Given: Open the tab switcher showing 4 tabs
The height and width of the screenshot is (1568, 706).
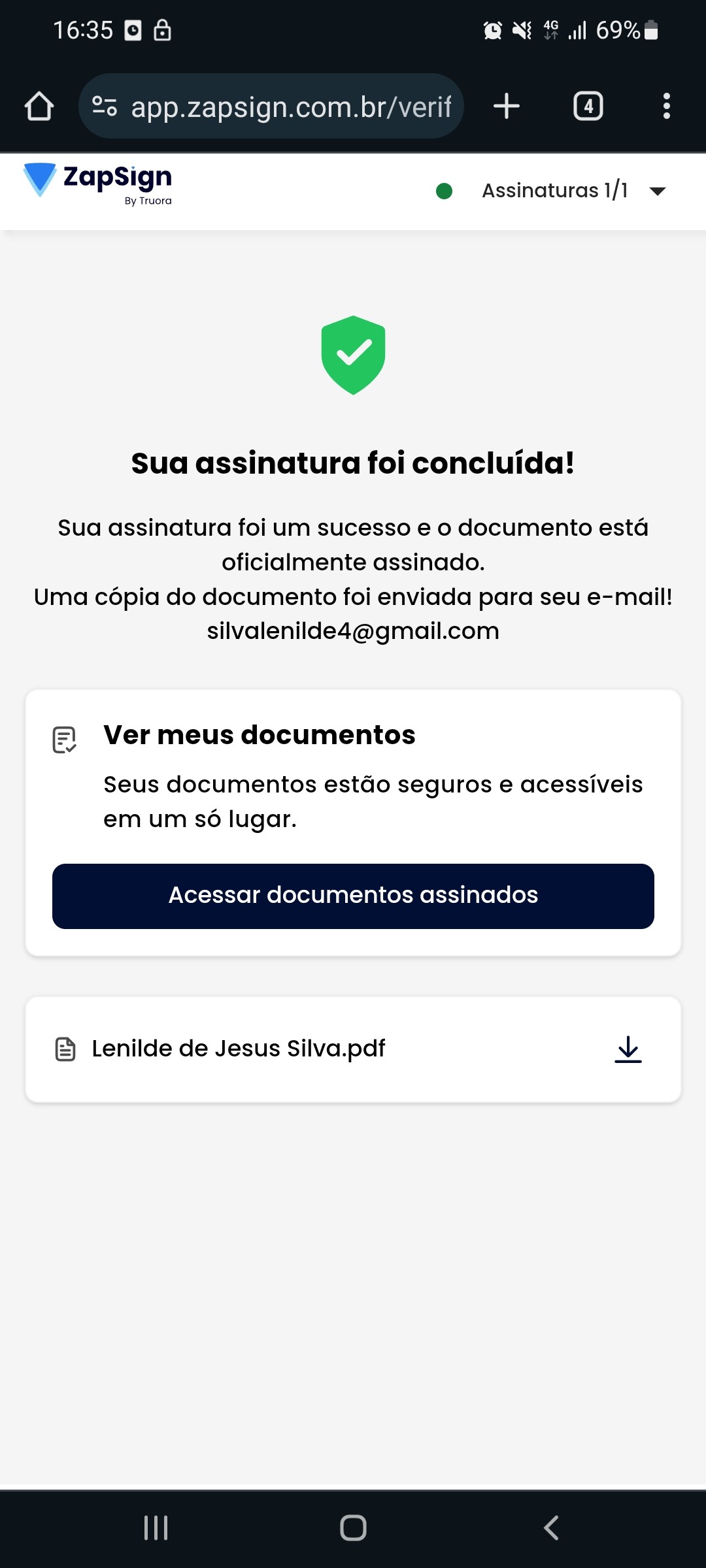Looking at the screenshot, I should 588,106.
